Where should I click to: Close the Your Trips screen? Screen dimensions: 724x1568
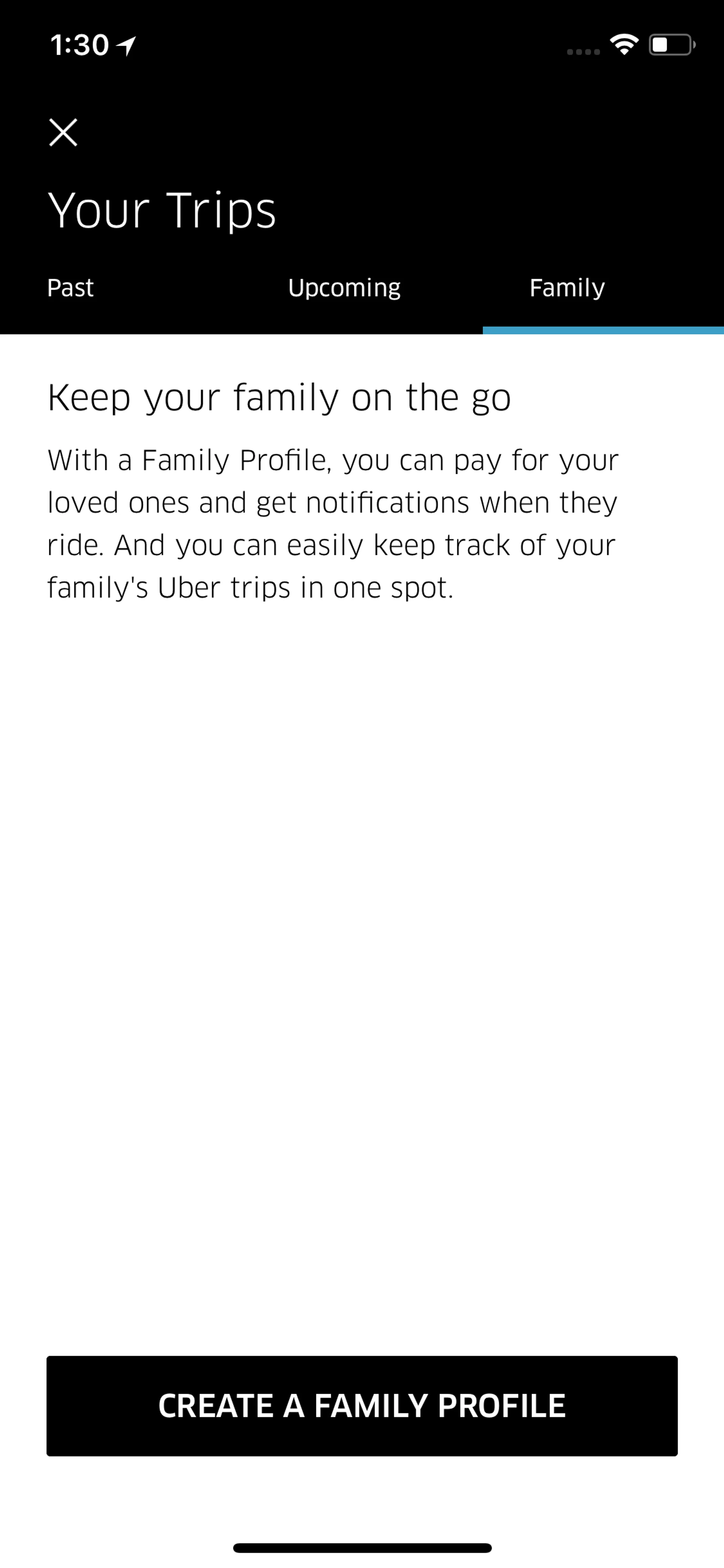click(63, 133)
